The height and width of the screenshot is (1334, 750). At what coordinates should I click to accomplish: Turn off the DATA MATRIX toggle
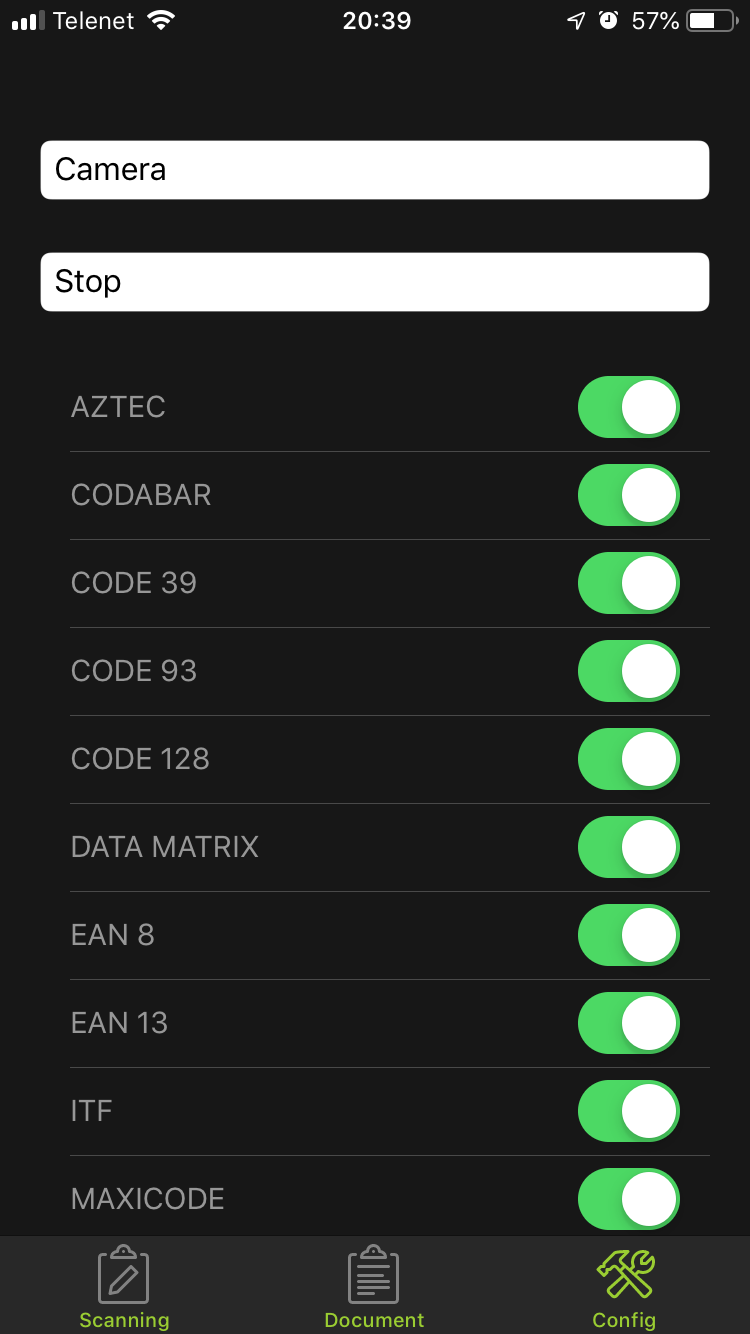point(628,847)
